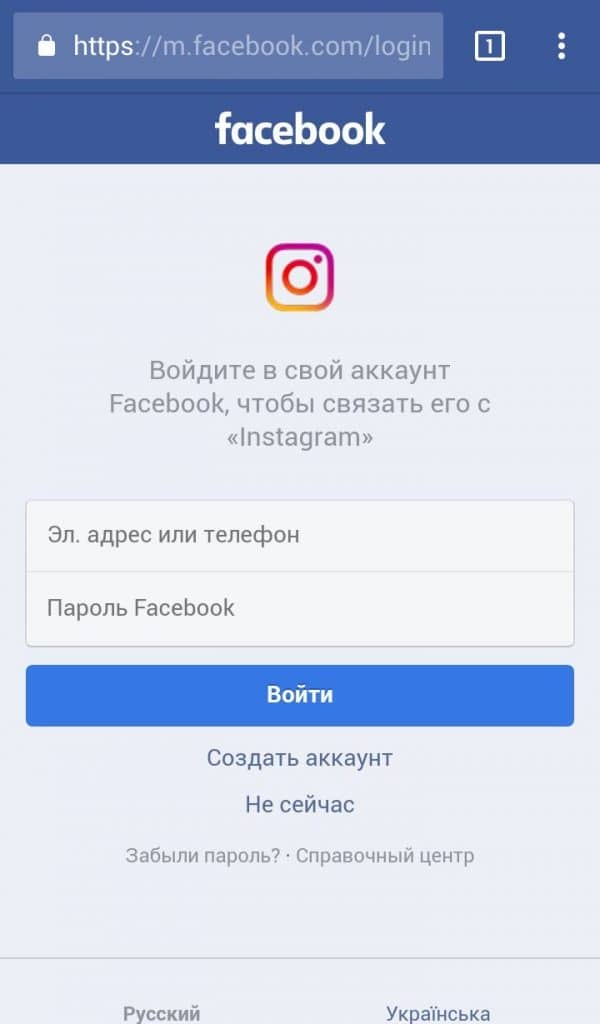
Task: Focus the Пароль Facebook password field
Action: tap(299, 608)
